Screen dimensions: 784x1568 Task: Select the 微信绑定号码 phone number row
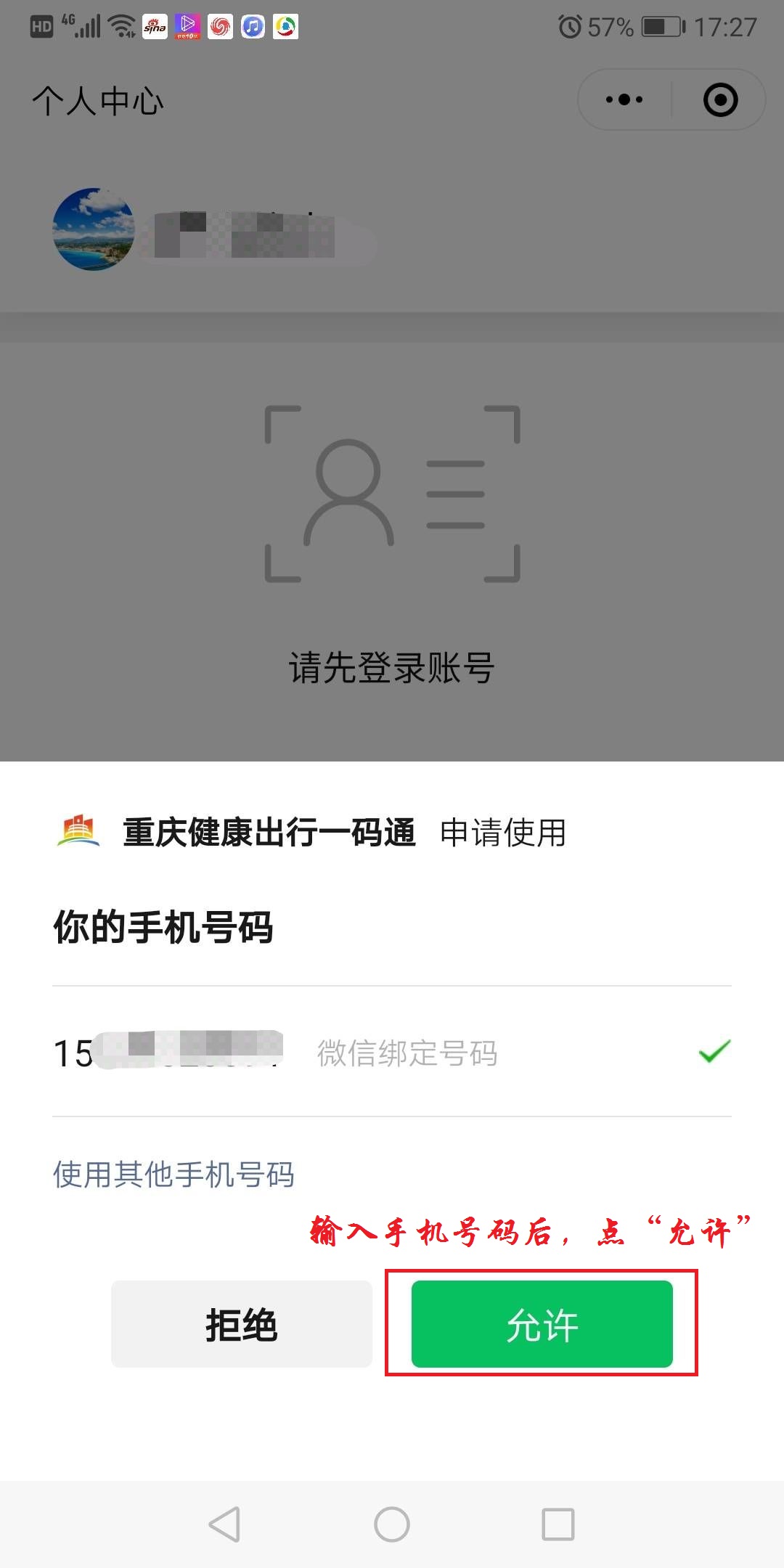tap(392, 1052)
